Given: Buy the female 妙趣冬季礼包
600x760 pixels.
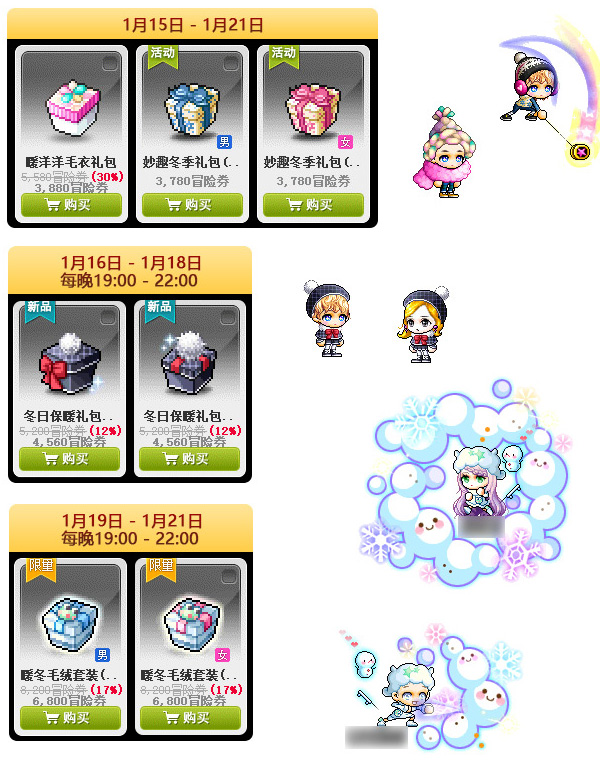Looking at the screenshot, I should pos(313,205).
